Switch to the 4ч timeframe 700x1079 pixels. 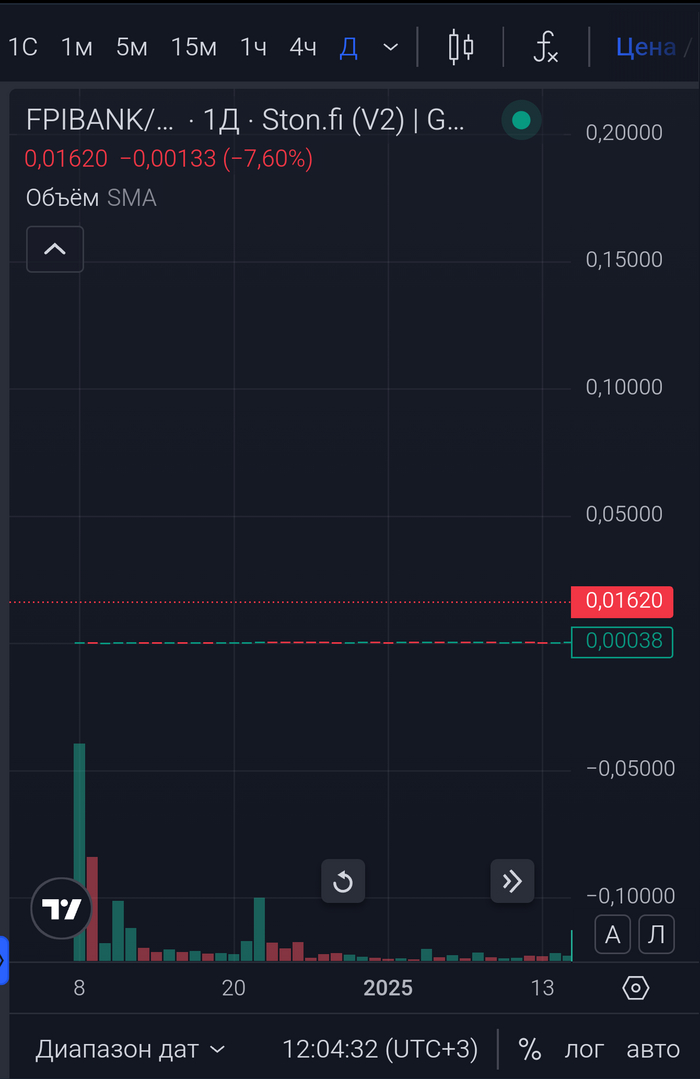coord(303,47)
